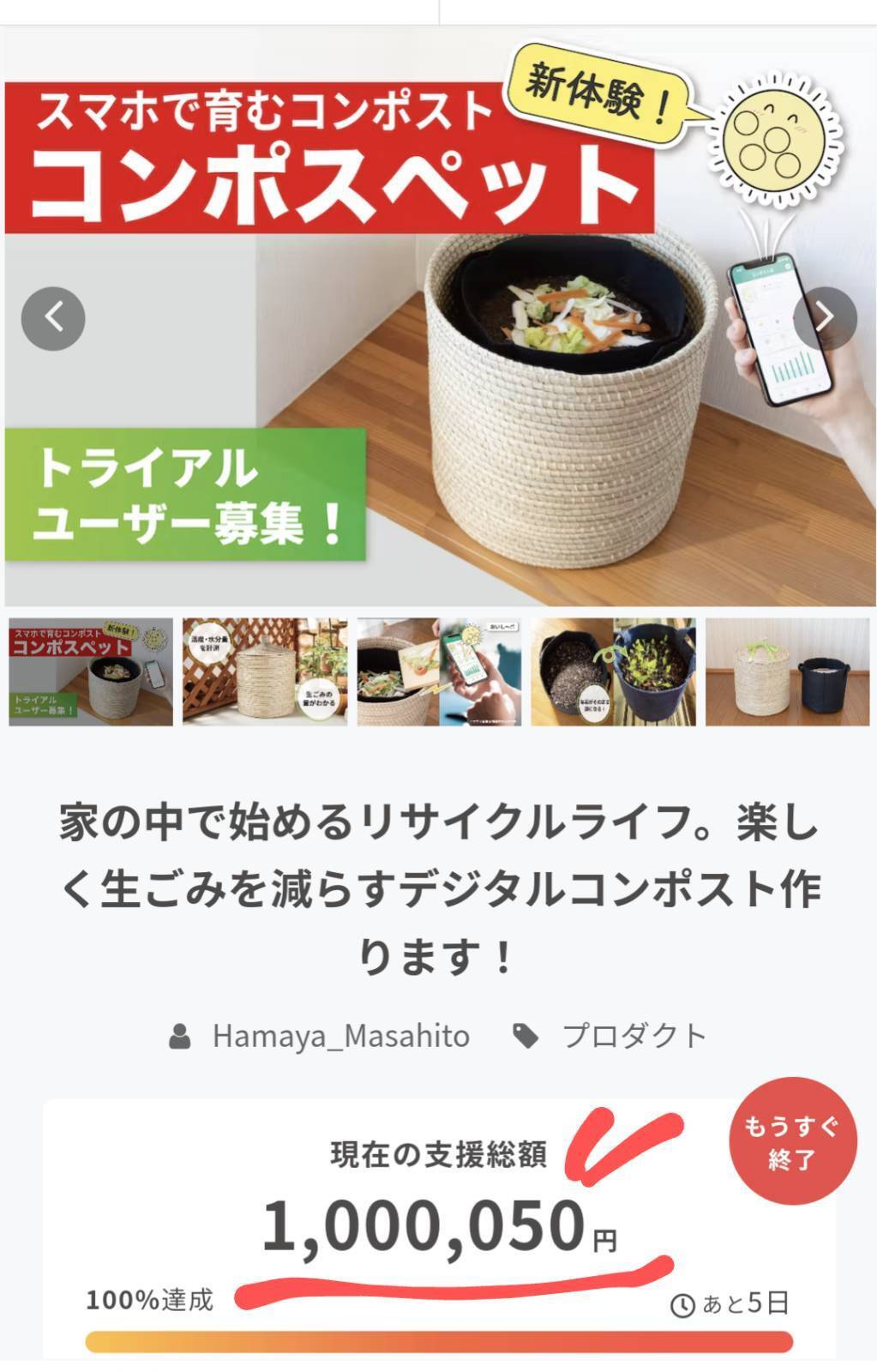Show the previous carousel image
877x1372 pixels.
[53, 318]
